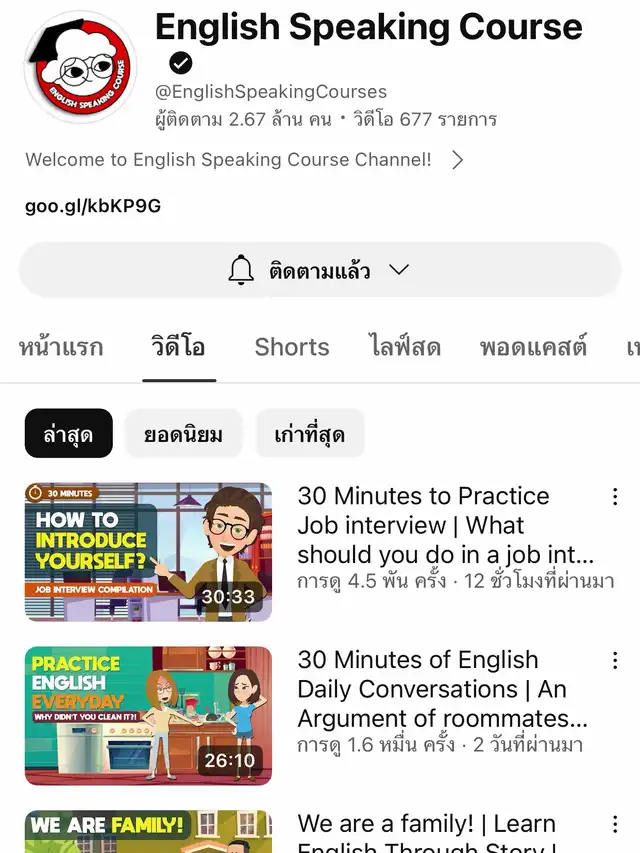Screen dimensions: 640x853
Task: Switch to the Shorts tab
Action: click(292, 347)
